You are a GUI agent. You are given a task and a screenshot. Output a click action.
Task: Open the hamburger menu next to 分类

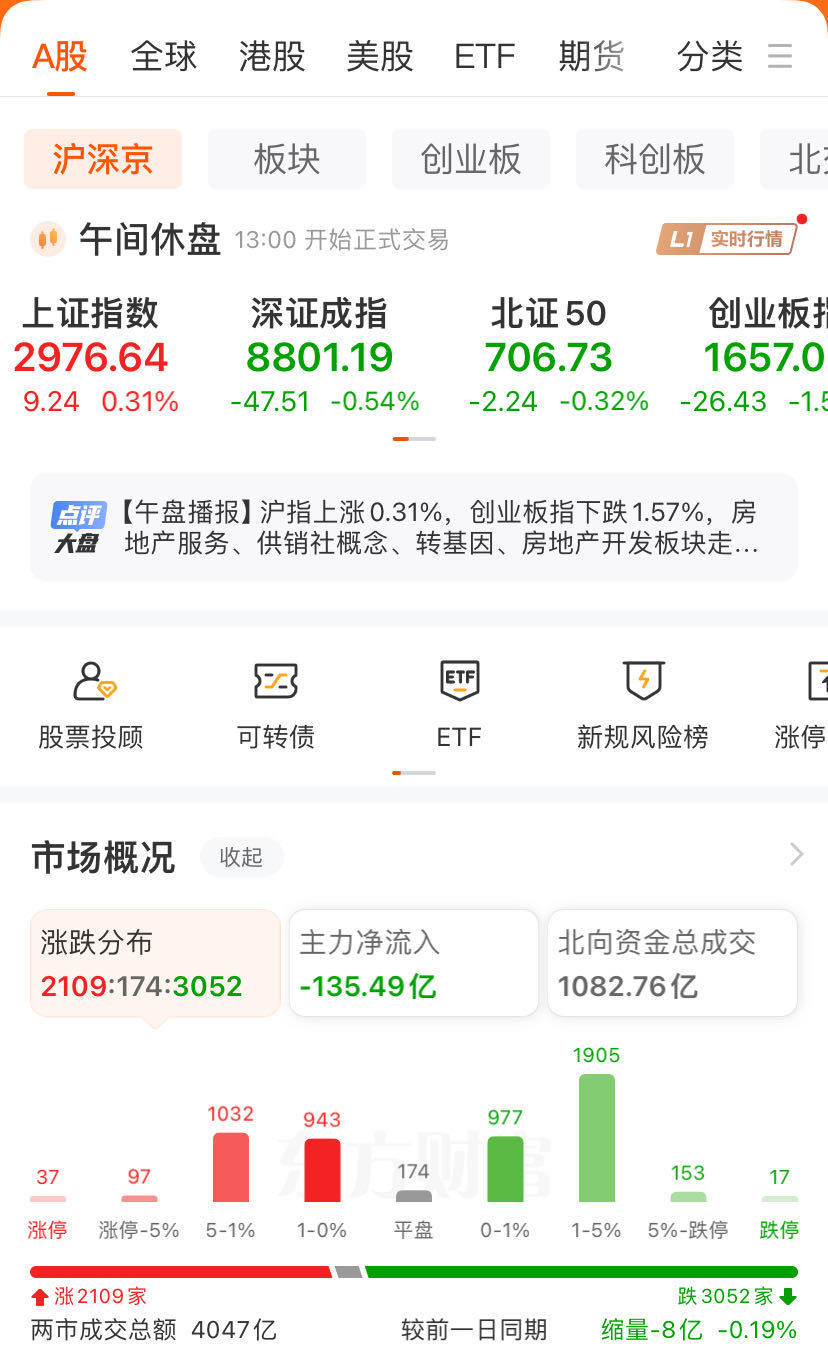coord(780,56)
